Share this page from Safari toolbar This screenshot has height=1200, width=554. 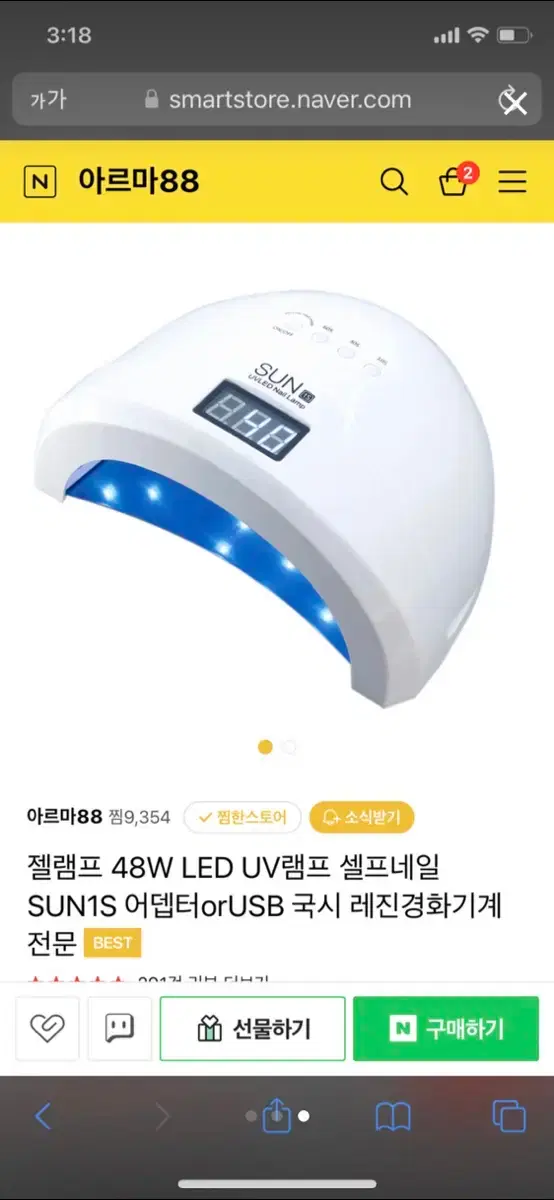tap(276, 1115)
